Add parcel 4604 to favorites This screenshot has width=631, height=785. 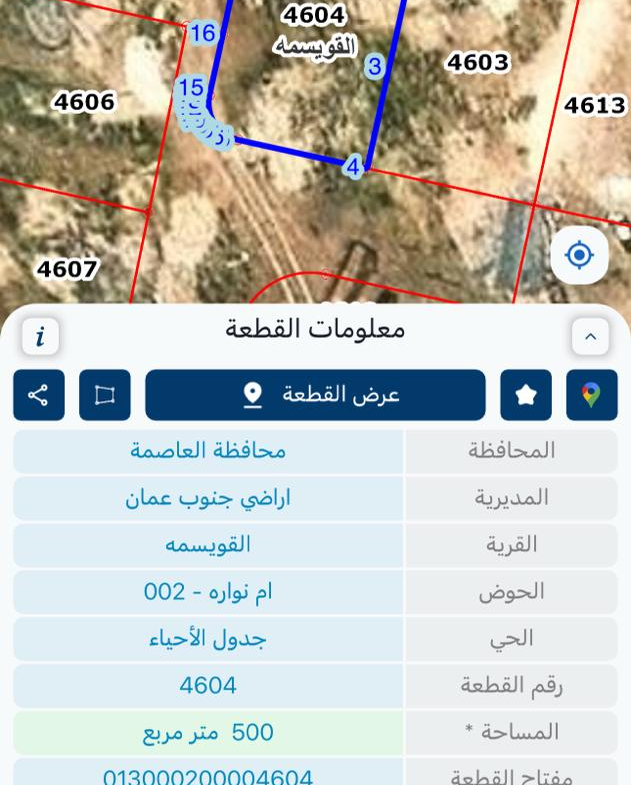[526, 395]
